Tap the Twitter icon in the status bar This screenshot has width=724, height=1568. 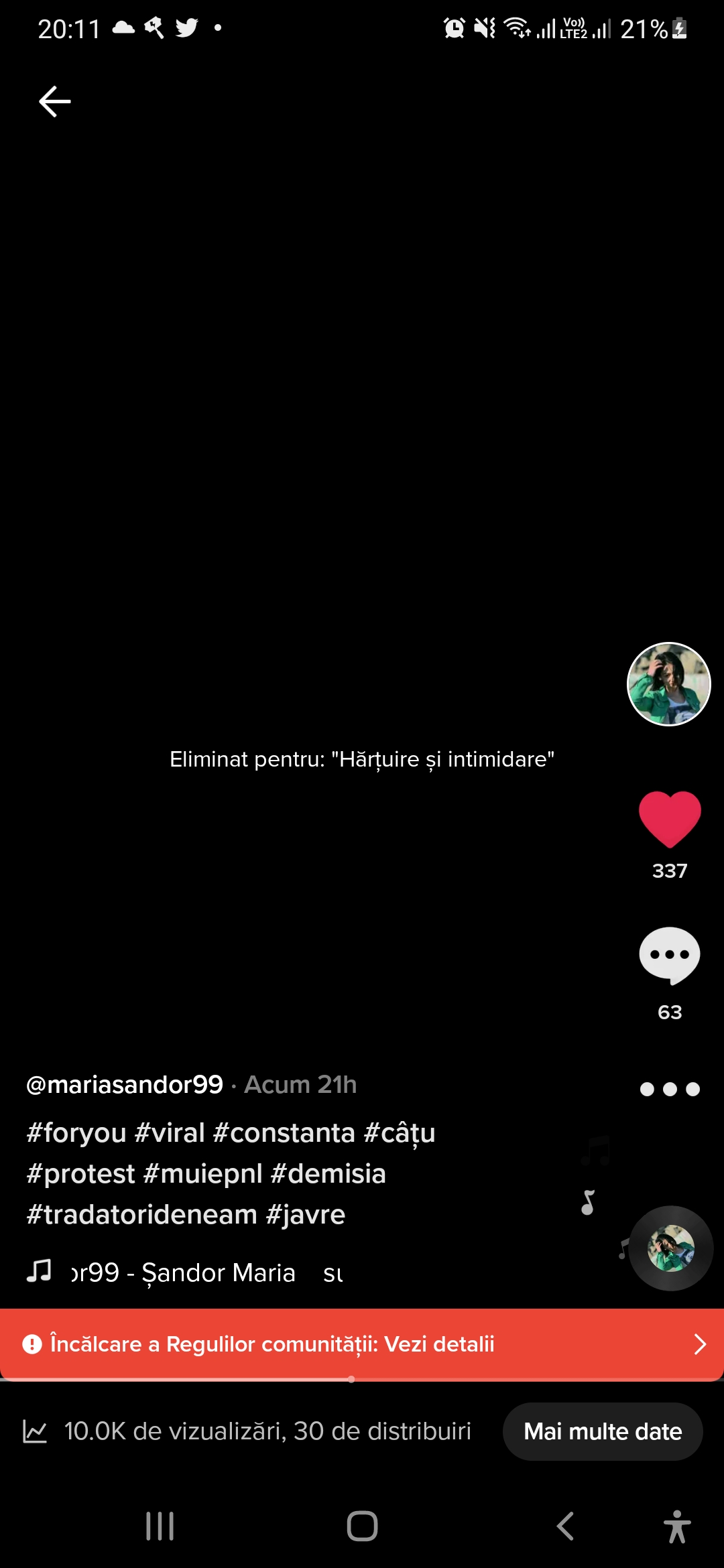(188, 28)
